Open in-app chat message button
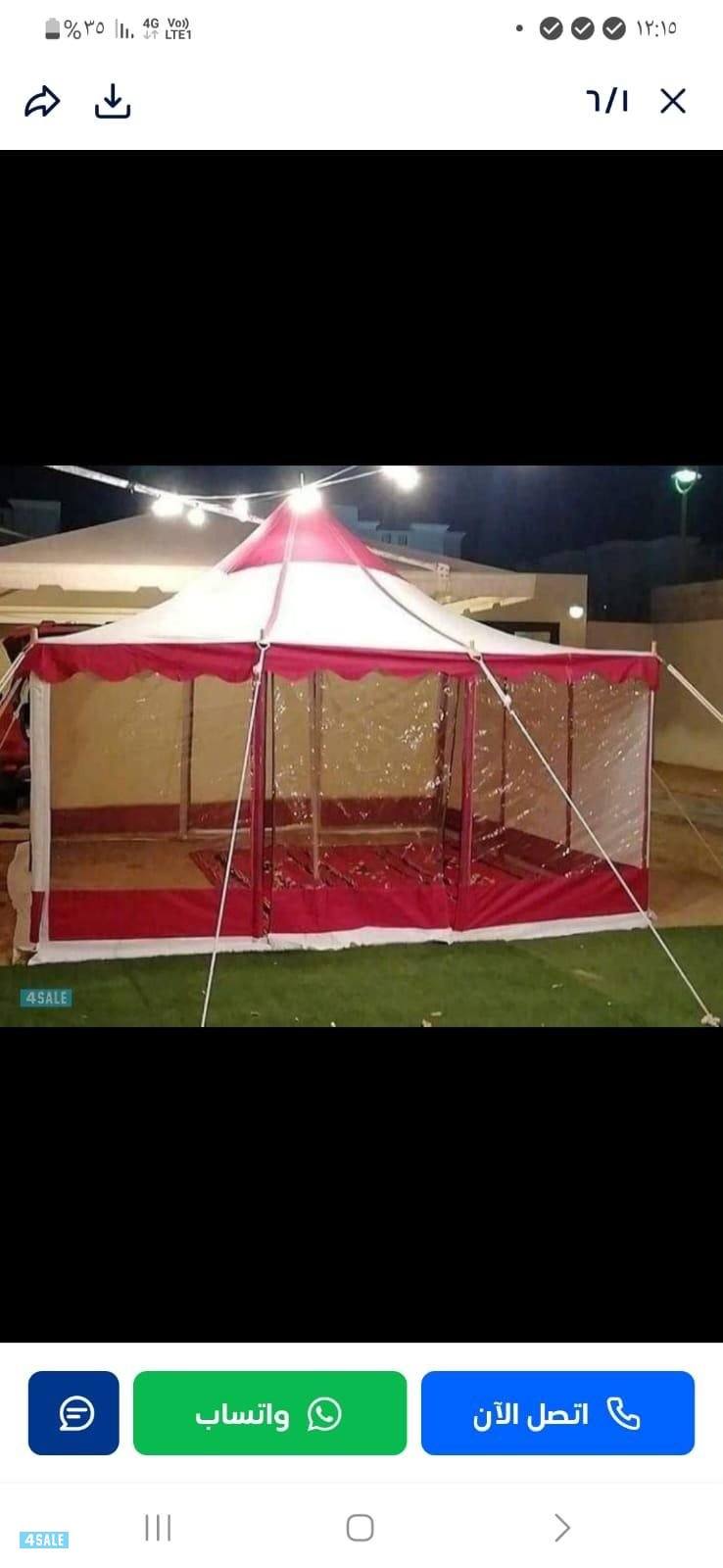Image resolution: width=723 pixels, height=1568 pixels. point(73,1413)
